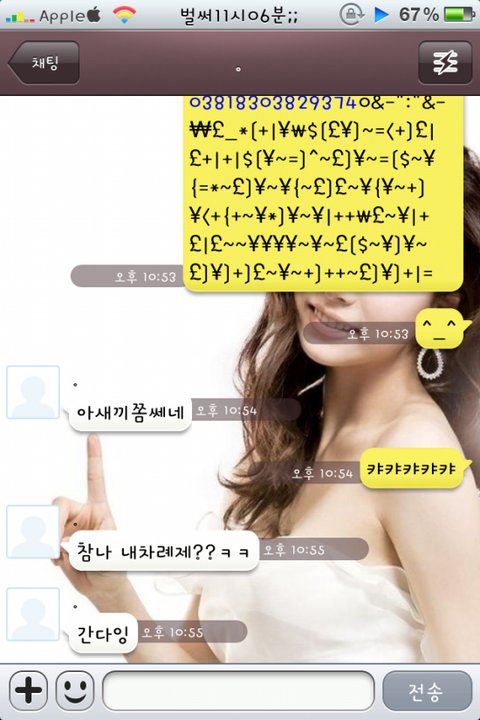Tap the blue phone number link
The height and width of the screenshot is (720, 480).
point(273,103)
